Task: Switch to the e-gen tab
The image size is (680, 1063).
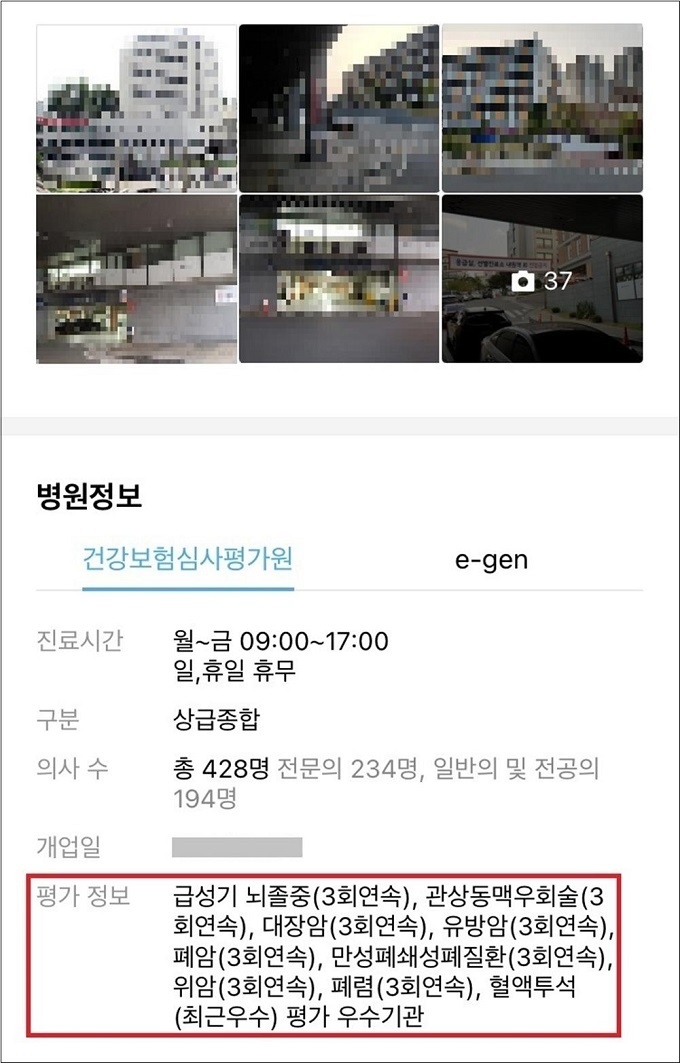Action: pyautogui.click(x=491, y=560)
